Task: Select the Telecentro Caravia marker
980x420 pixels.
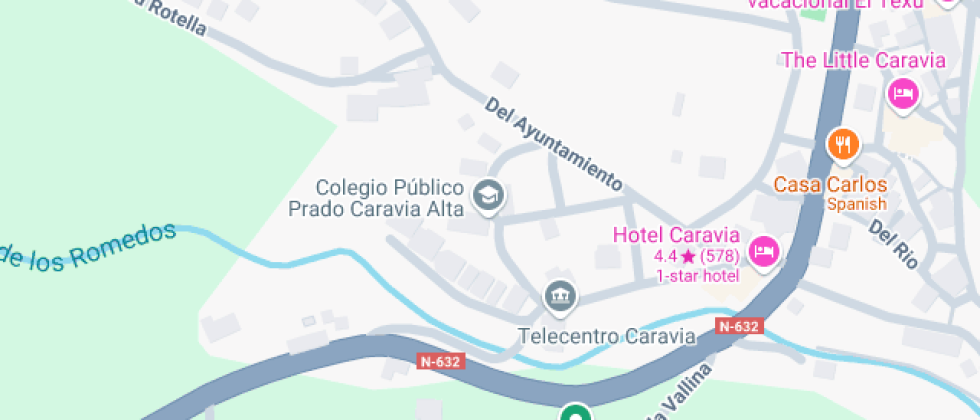Action: (x=558, y=296)
